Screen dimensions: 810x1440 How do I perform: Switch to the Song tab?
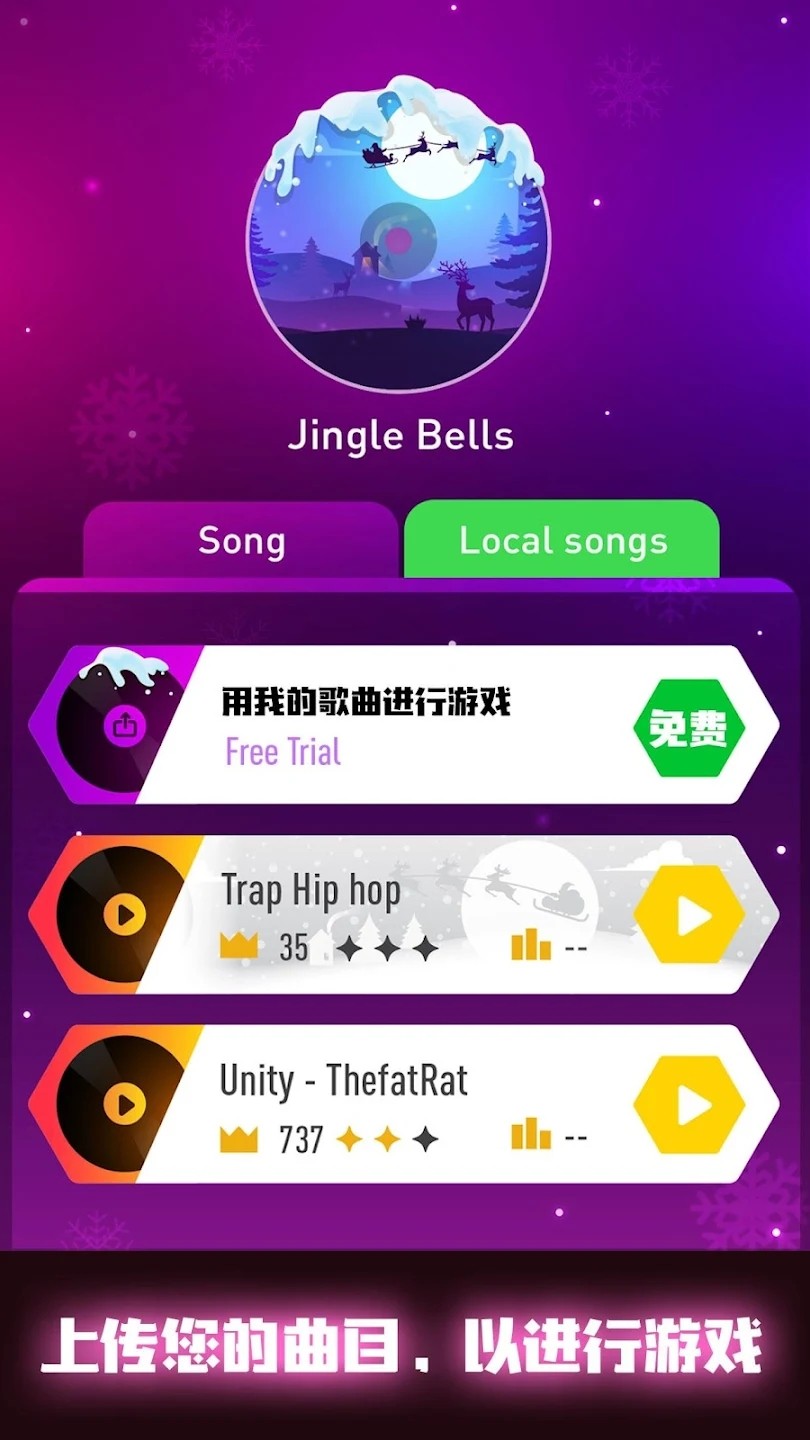coord(241,541)
